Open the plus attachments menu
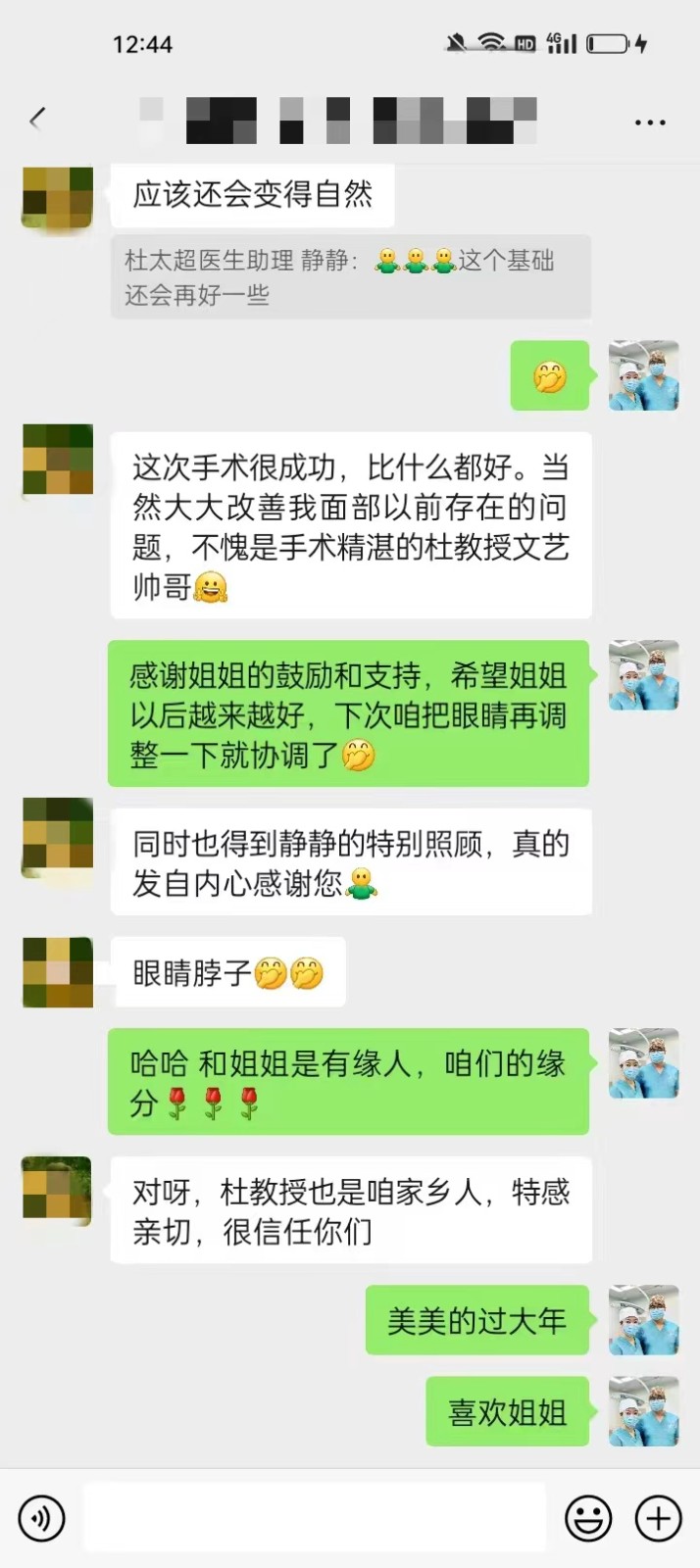 point(658,1518)
